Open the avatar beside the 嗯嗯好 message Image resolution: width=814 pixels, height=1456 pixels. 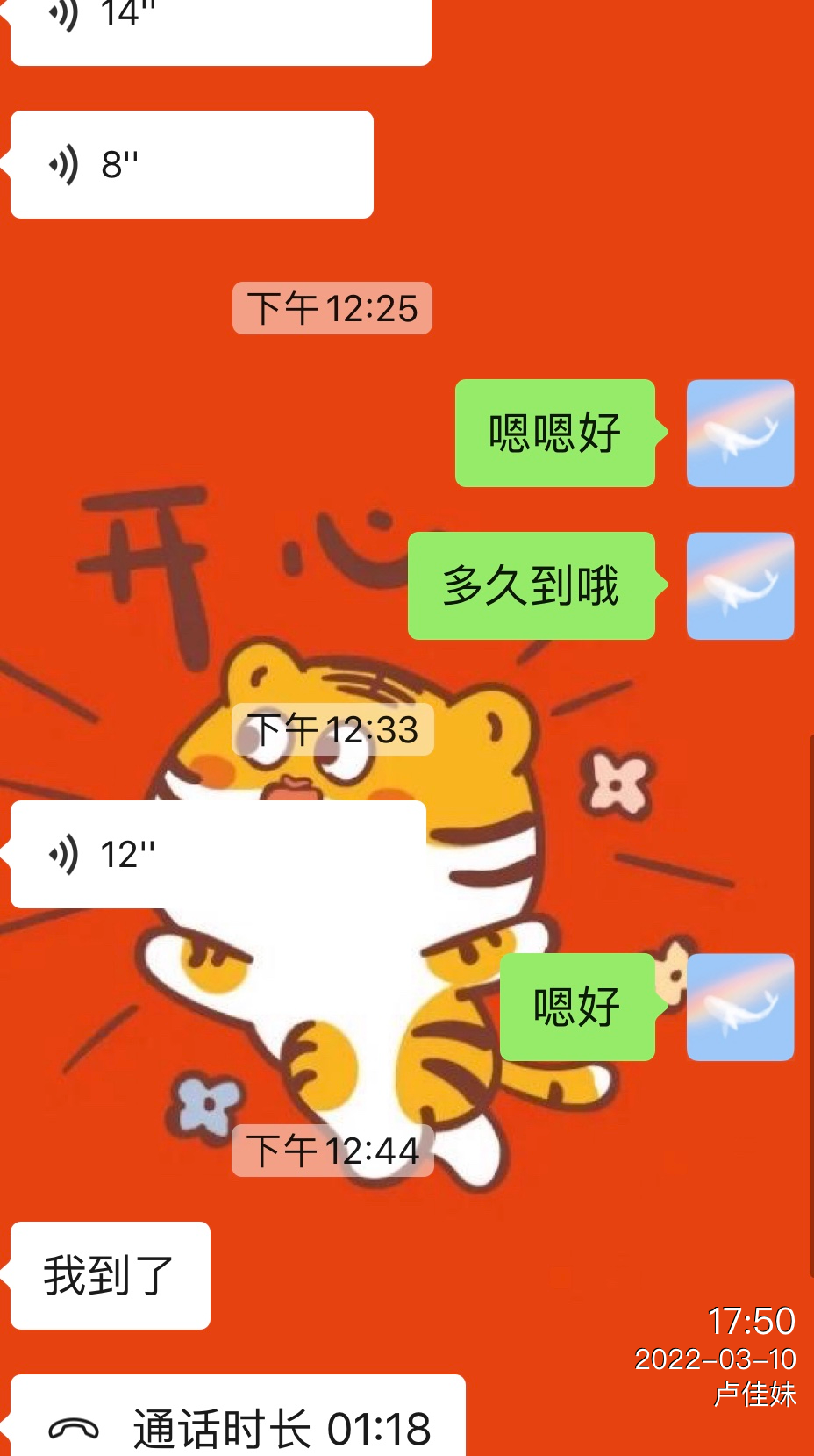click(x=739, y=433)
